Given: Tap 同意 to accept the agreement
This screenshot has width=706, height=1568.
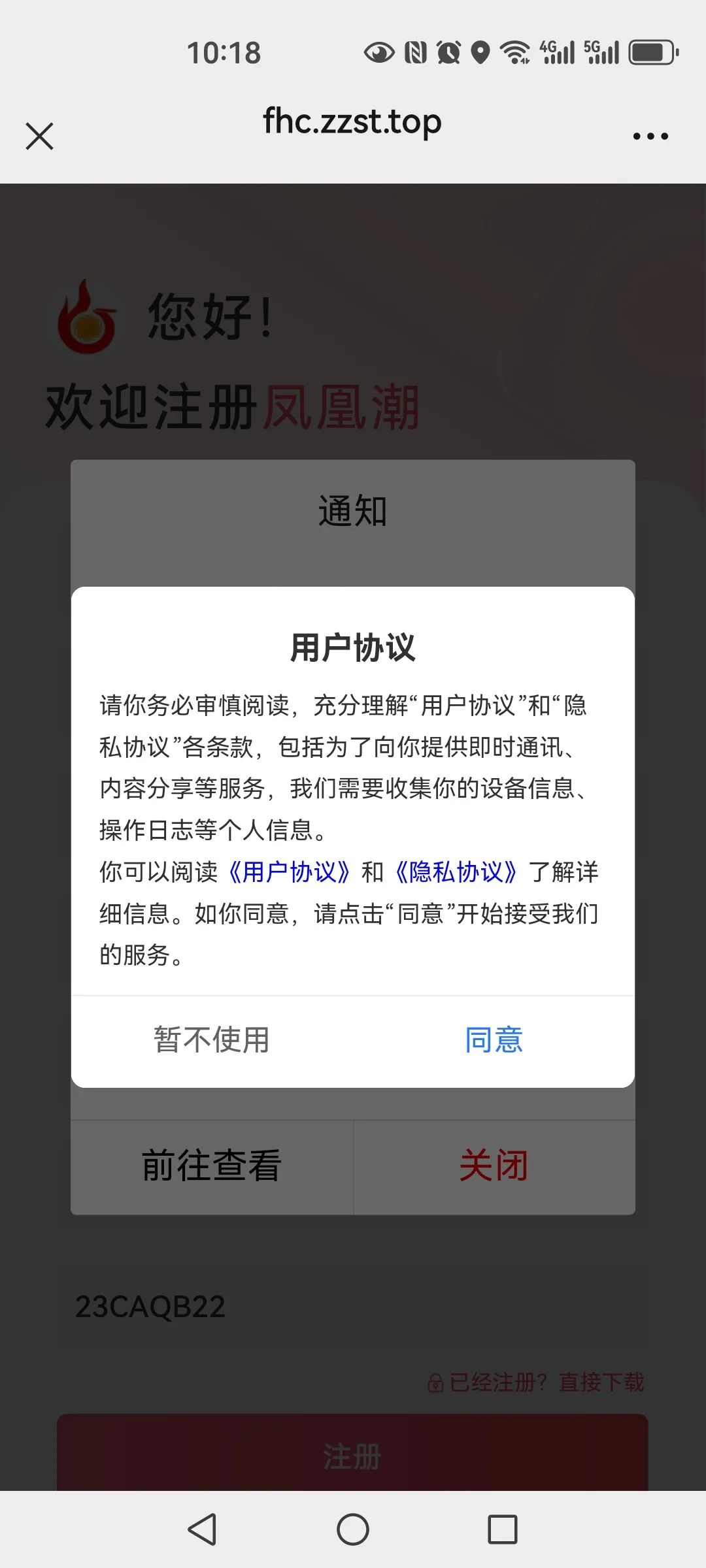Looking at the screenshot, I should click(x=494, y=1040).
